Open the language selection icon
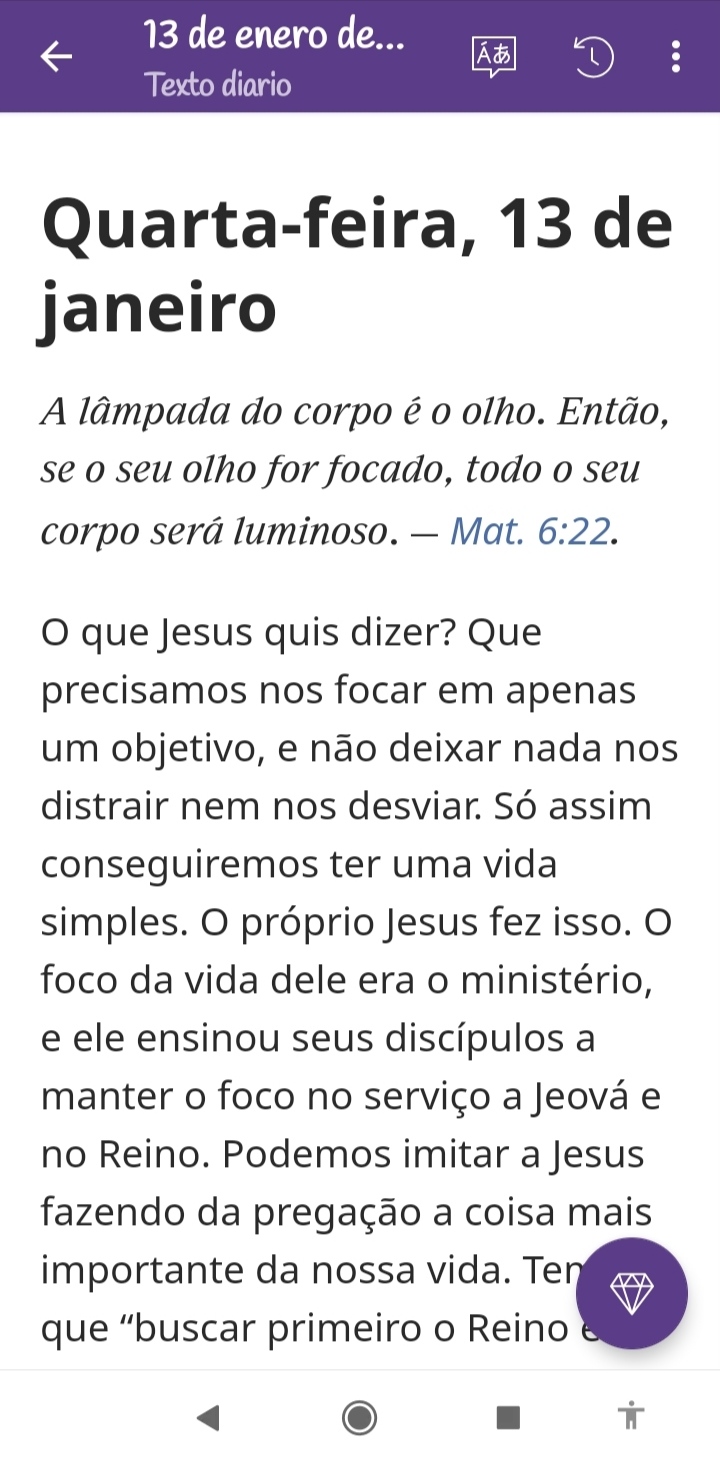The image size is (720, 1465). pos(494,57)
